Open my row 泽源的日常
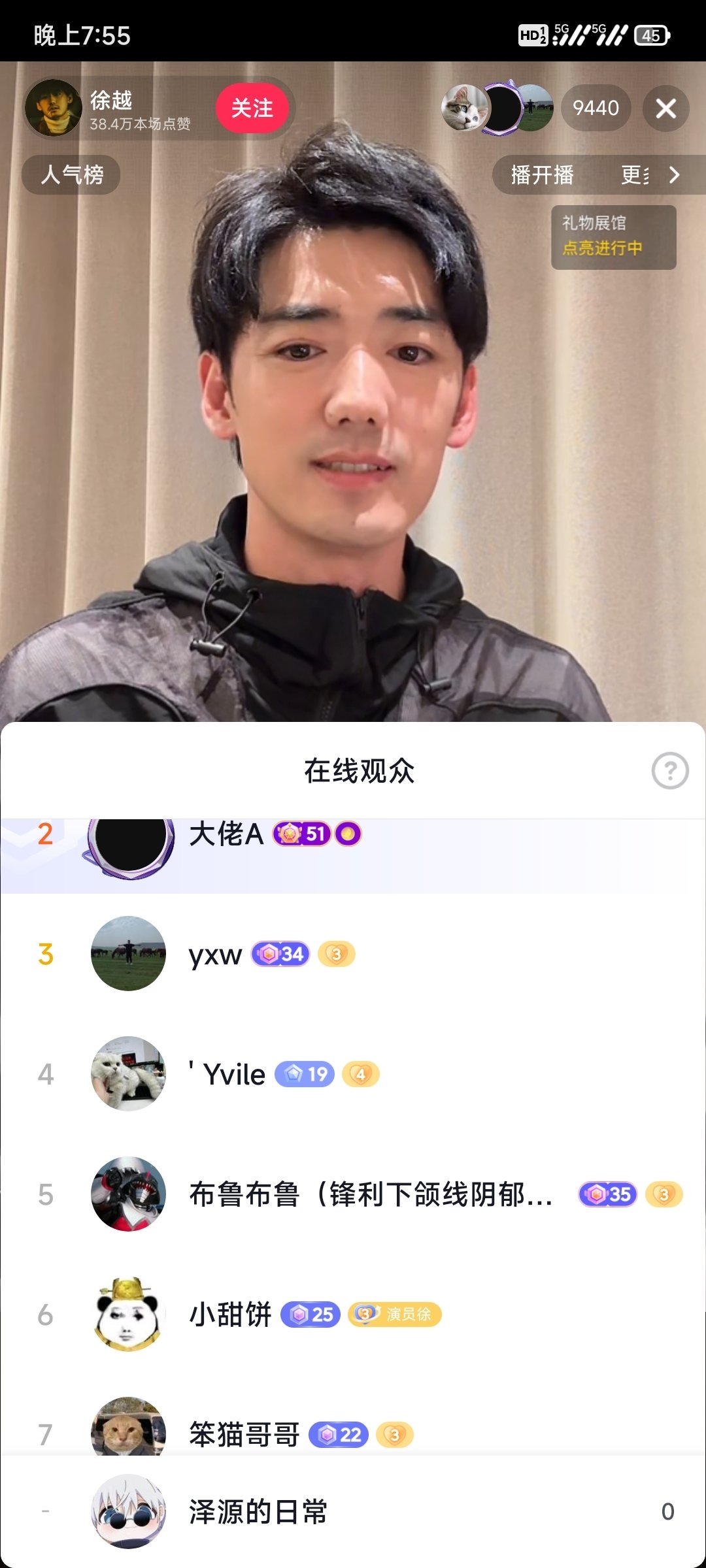706x1568 pixels. (x=258, y=1511)
